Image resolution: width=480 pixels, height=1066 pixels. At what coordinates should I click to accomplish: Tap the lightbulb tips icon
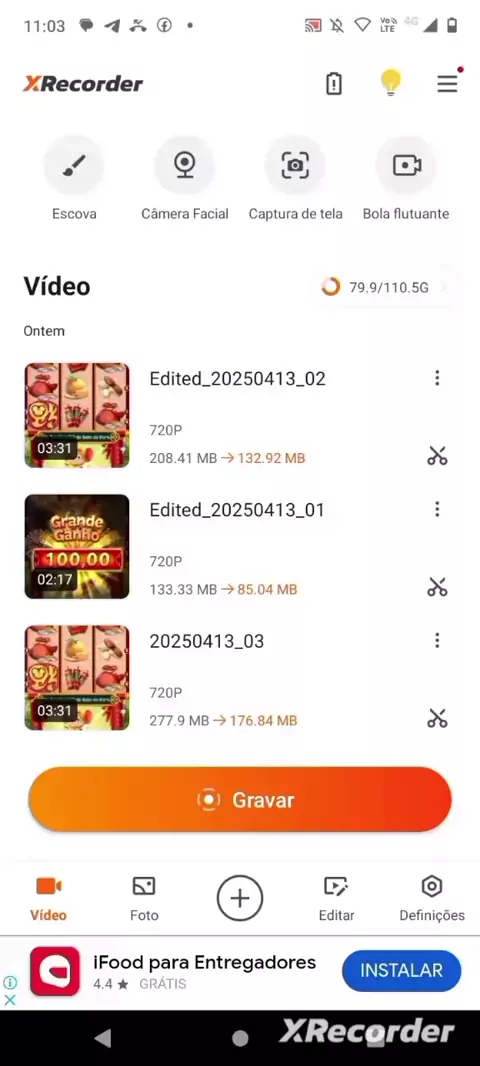click(x=390, y=83)
